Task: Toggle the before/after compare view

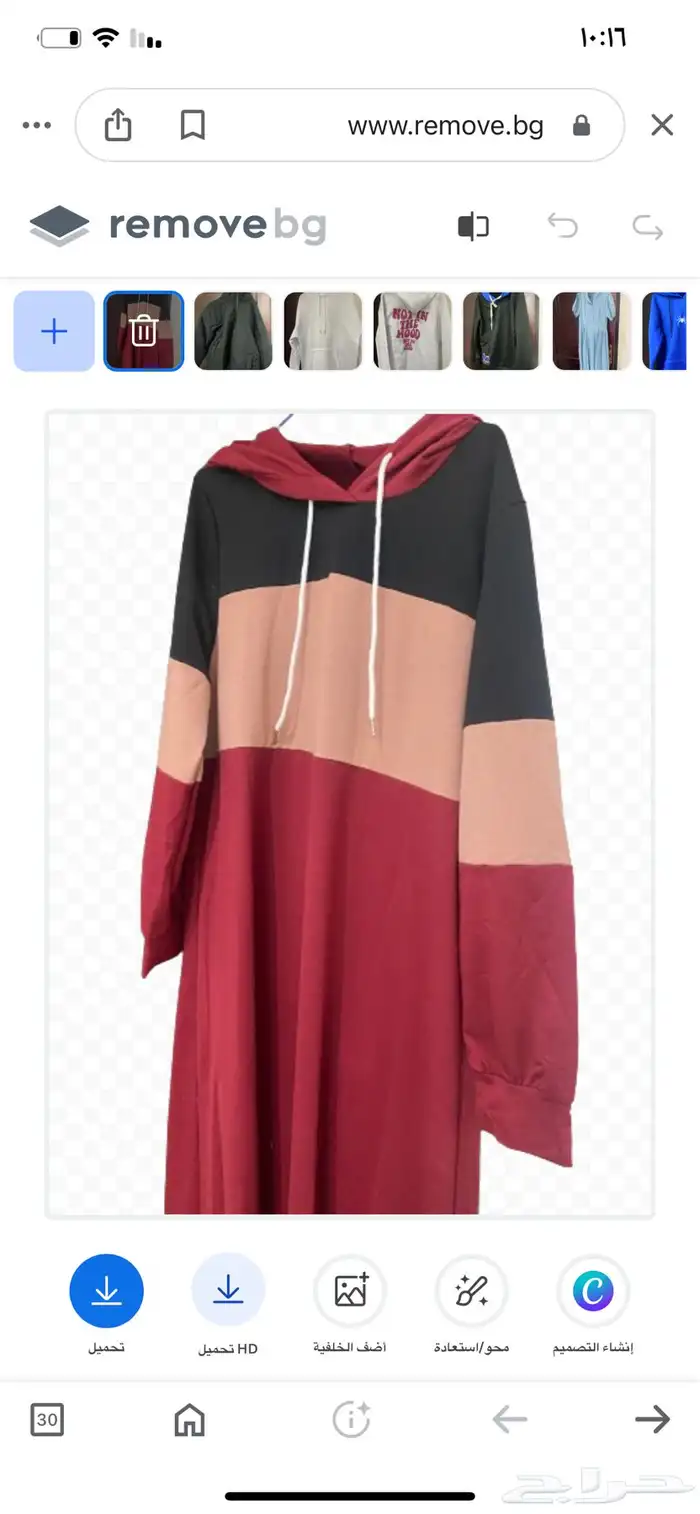Action: tap(473, 226)
